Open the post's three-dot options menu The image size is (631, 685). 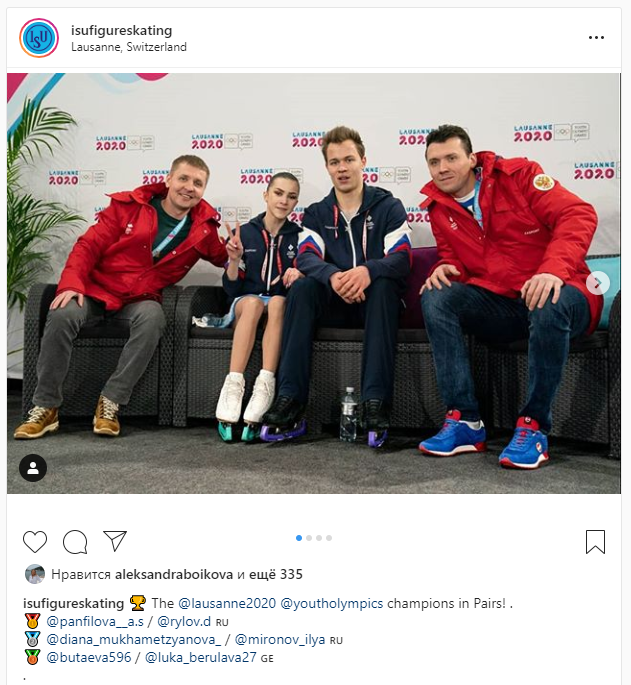[x=596, y=37]
